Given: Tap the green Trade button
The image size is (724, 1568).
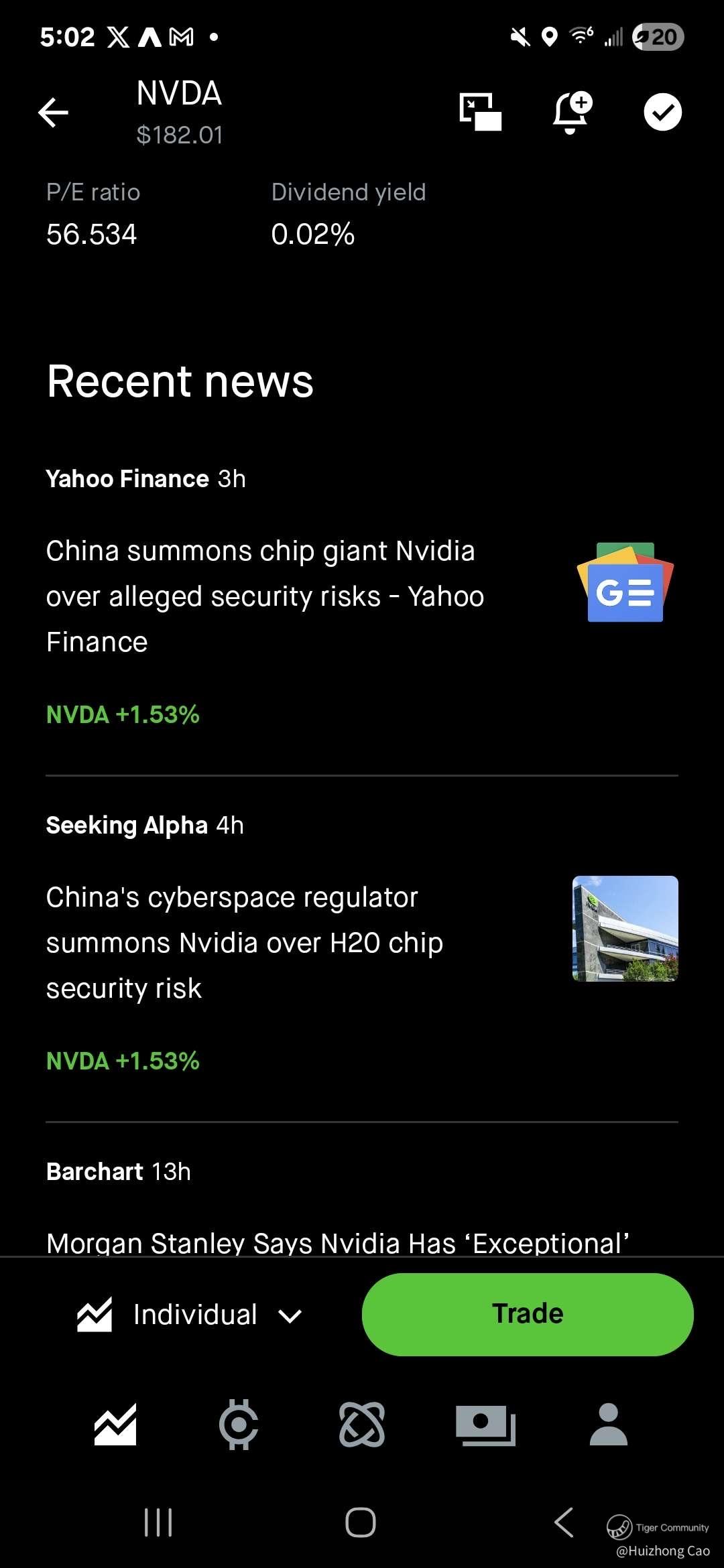Looking at the screenshot, I should click(x=528, y=1314).
